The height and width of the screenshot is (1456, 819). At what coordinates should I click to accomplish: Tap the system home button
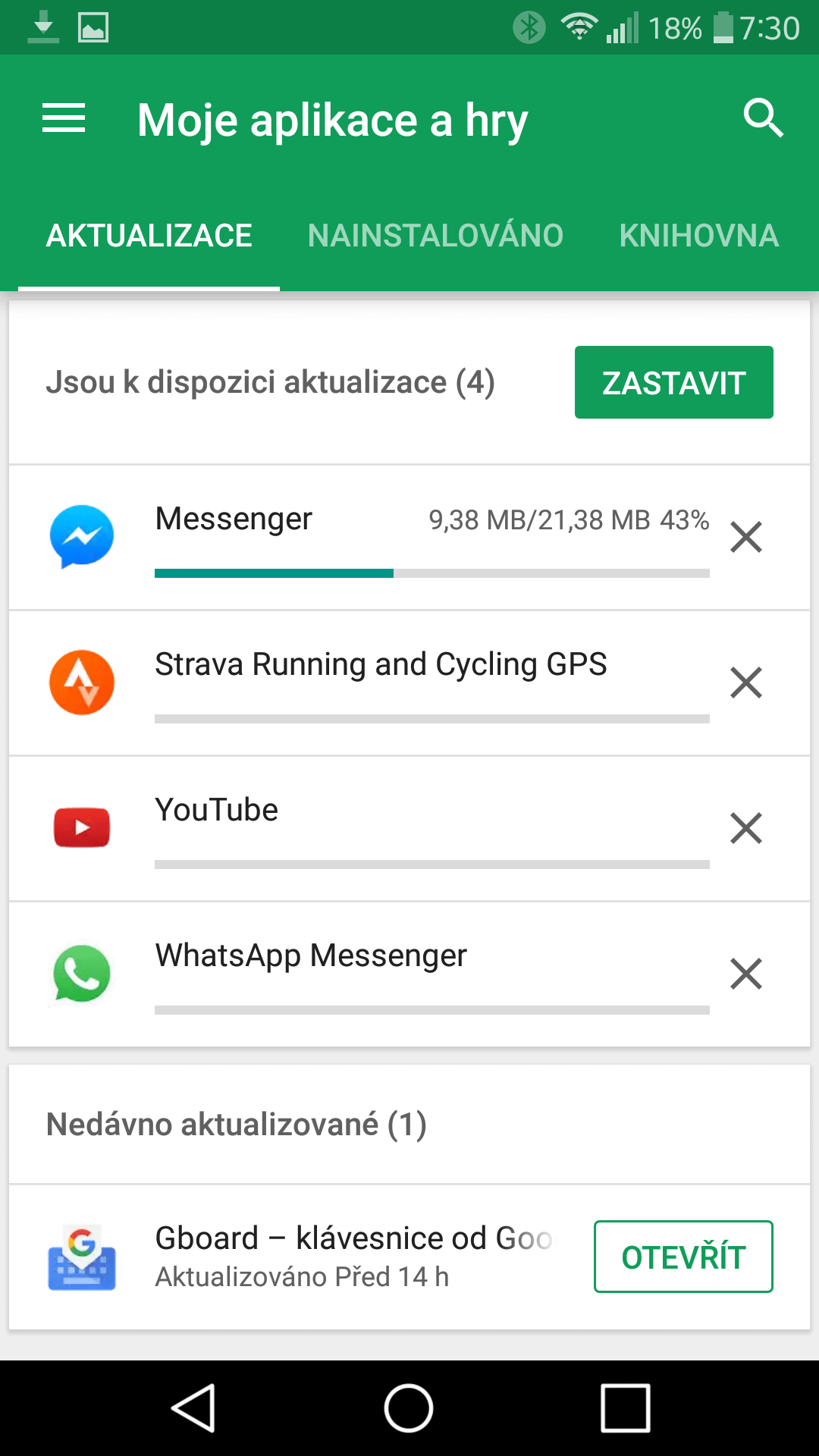pos(409,1408)
